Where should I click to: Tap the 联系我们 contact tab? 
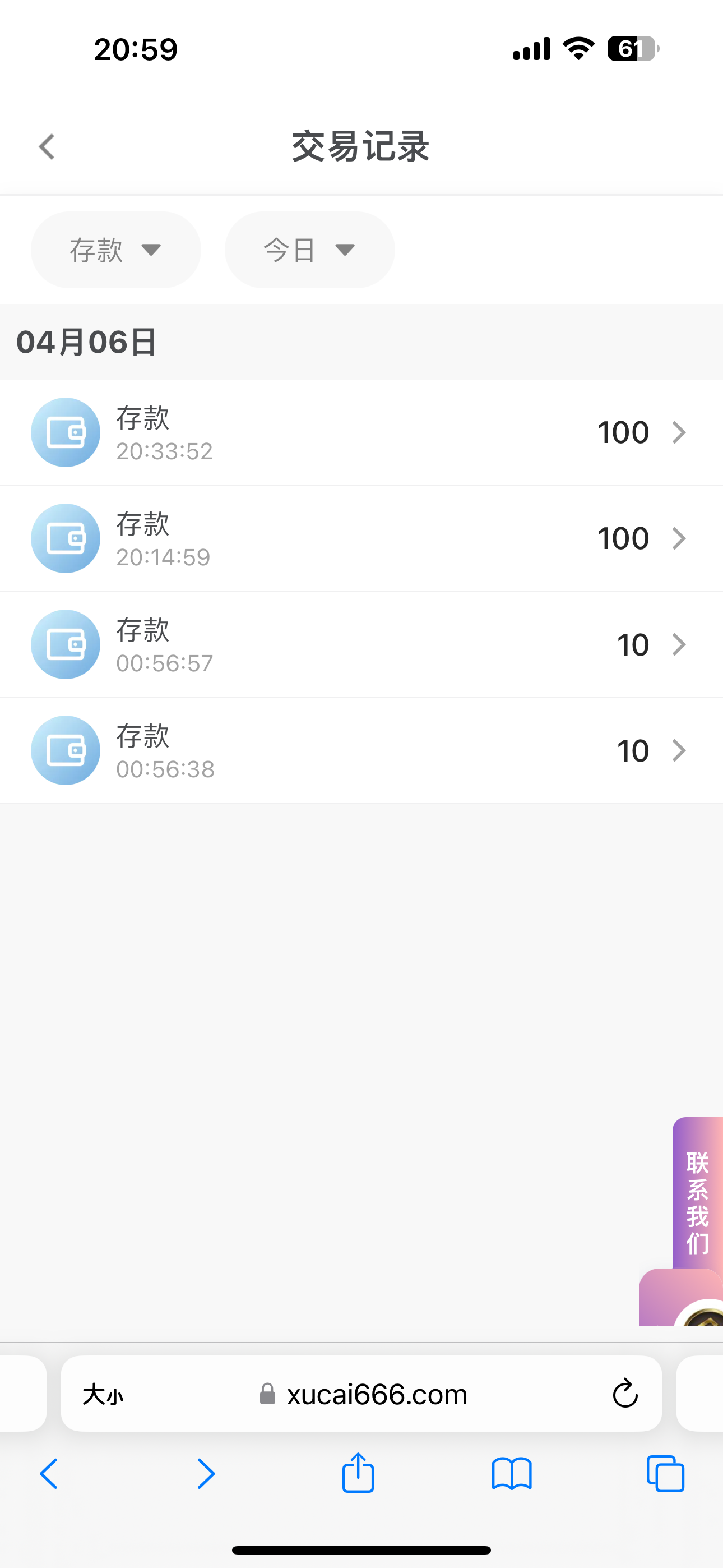(697, 1193)
